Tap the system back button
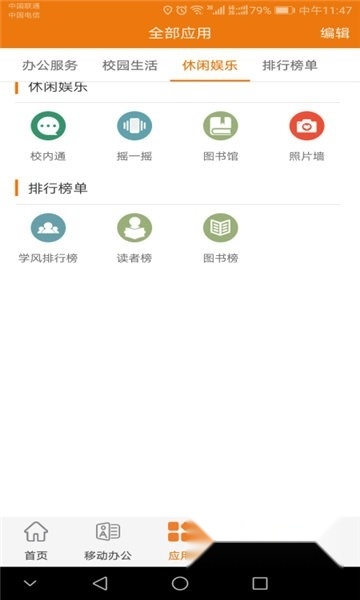This screenshot has width=360, height=600. (x=100, y=583)
